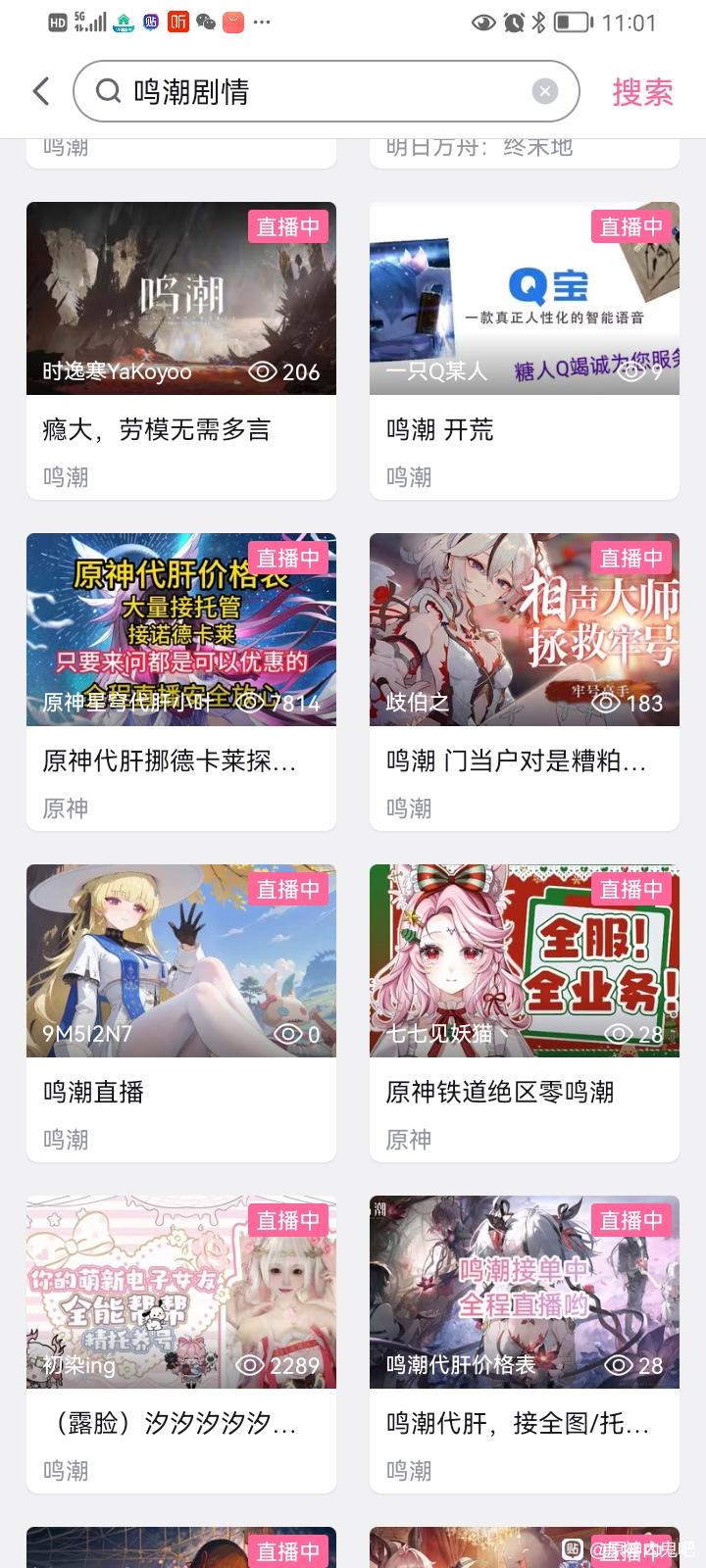Tap the pink 搜索 button
The image size is (706, 1568).
[x=642, y=92]
